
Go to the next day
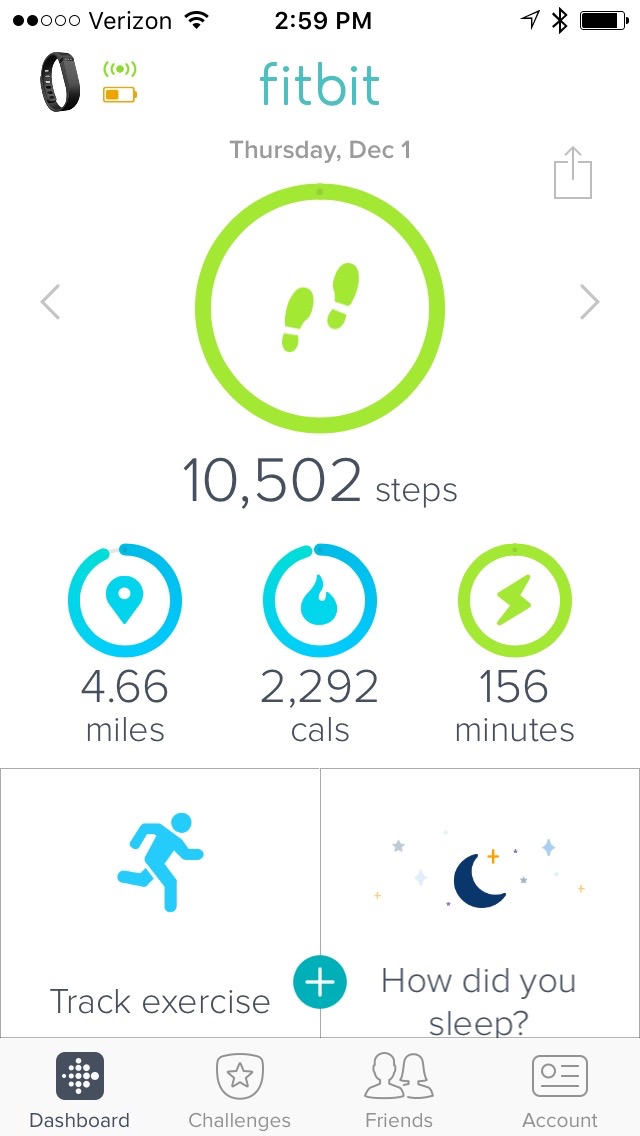click(590, 302)
